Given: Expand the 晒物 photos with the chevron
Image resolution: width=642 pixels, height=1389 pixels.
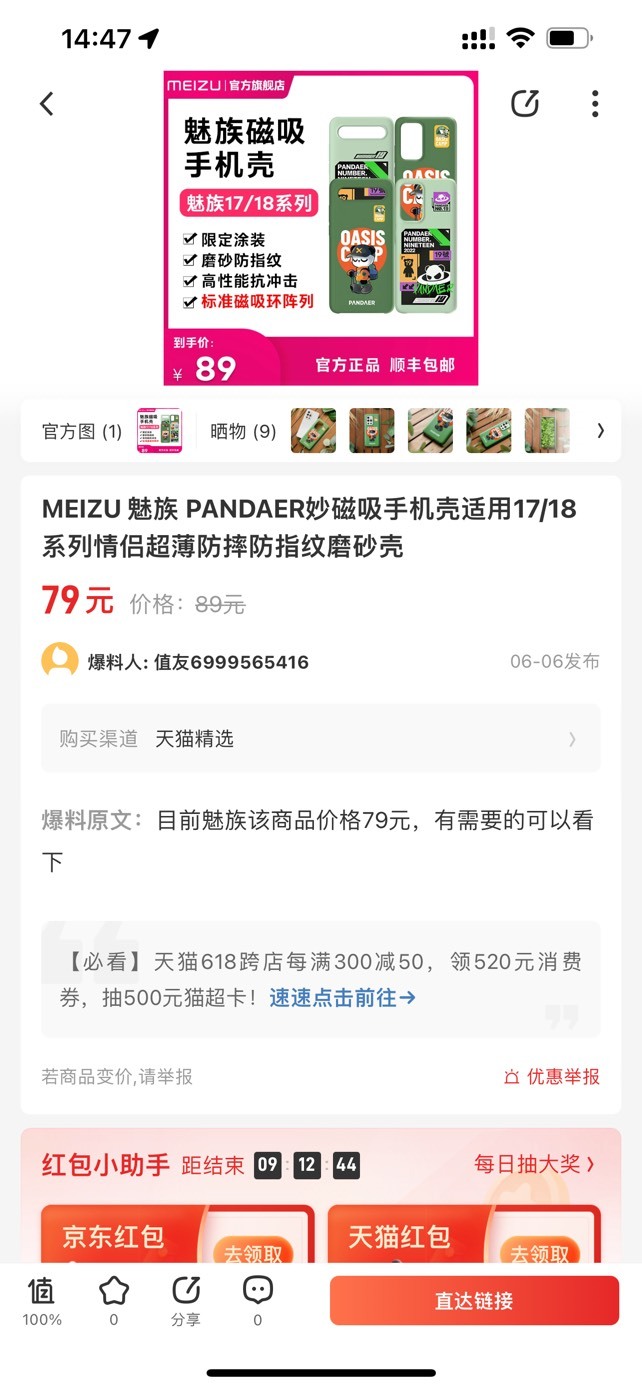Looking at the screenshot, I should click(600, 431).
